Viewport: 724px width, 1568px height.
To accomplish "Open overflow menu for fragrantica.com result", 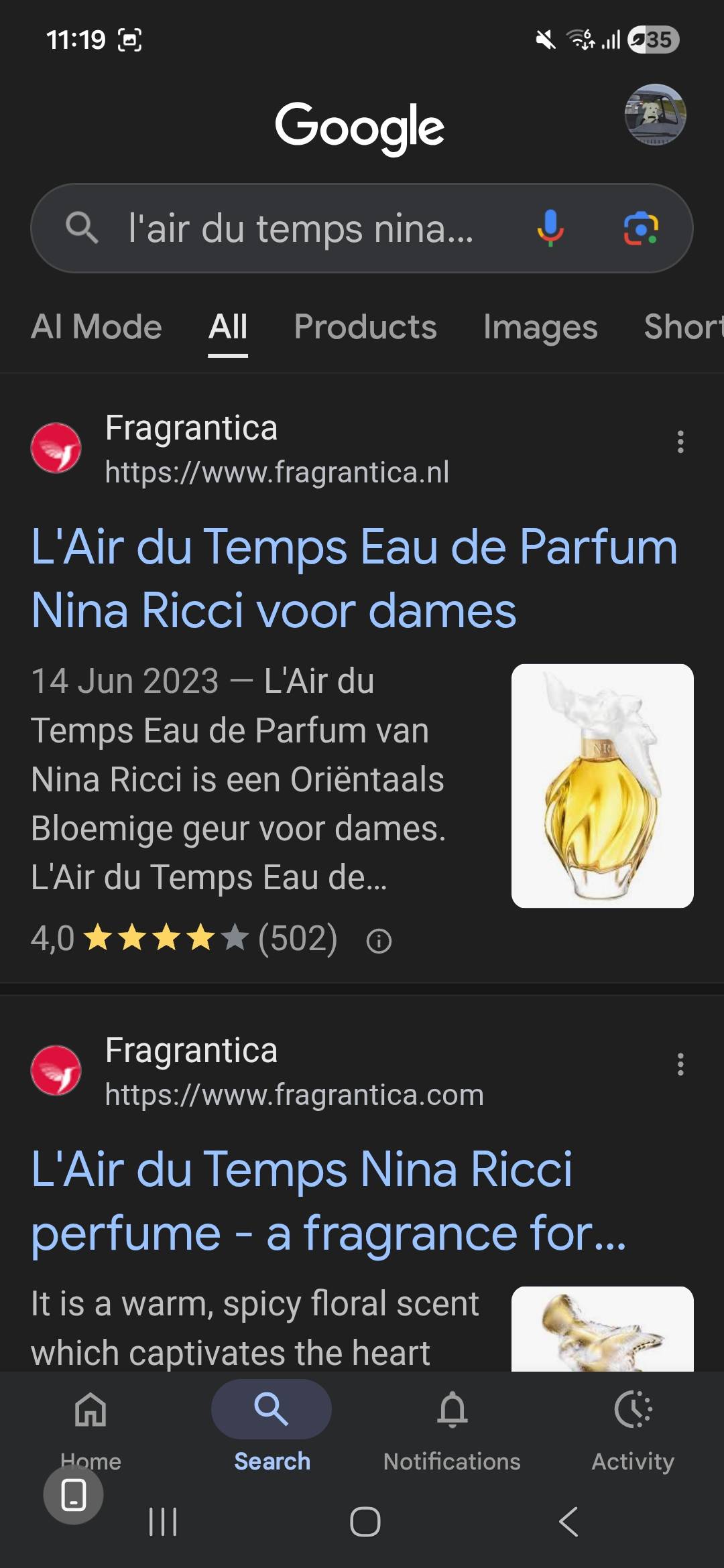I will click(x=680, y=1064).
